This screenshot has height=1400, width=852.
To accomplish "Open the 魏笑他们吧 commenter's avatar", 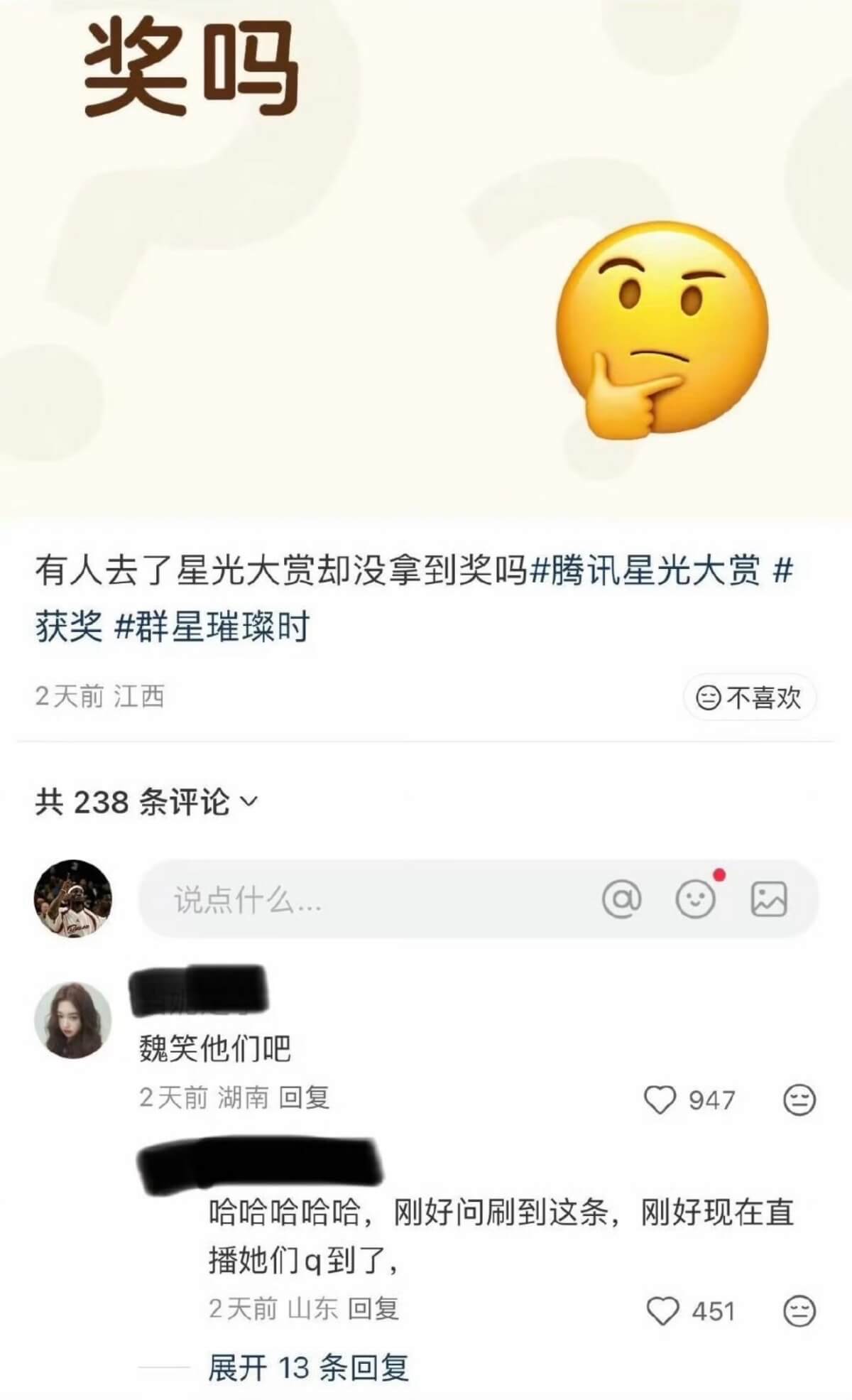I will 73,1021.
